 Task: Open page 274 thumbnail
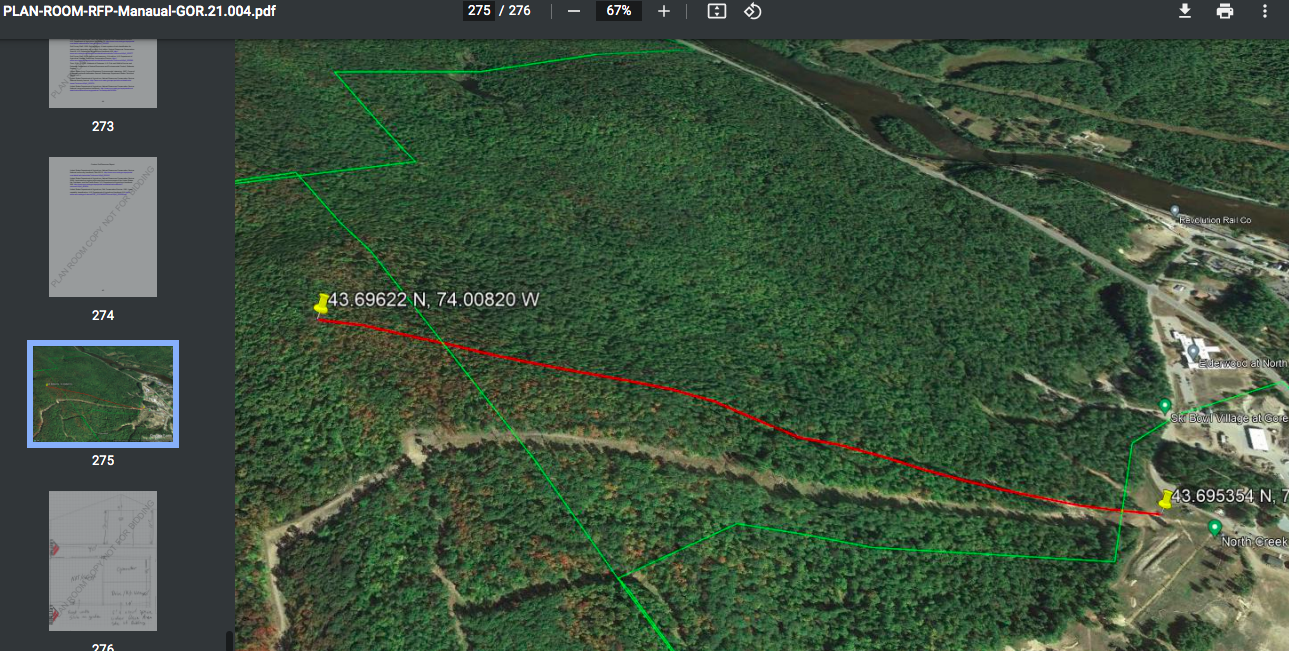coord(103,227)
